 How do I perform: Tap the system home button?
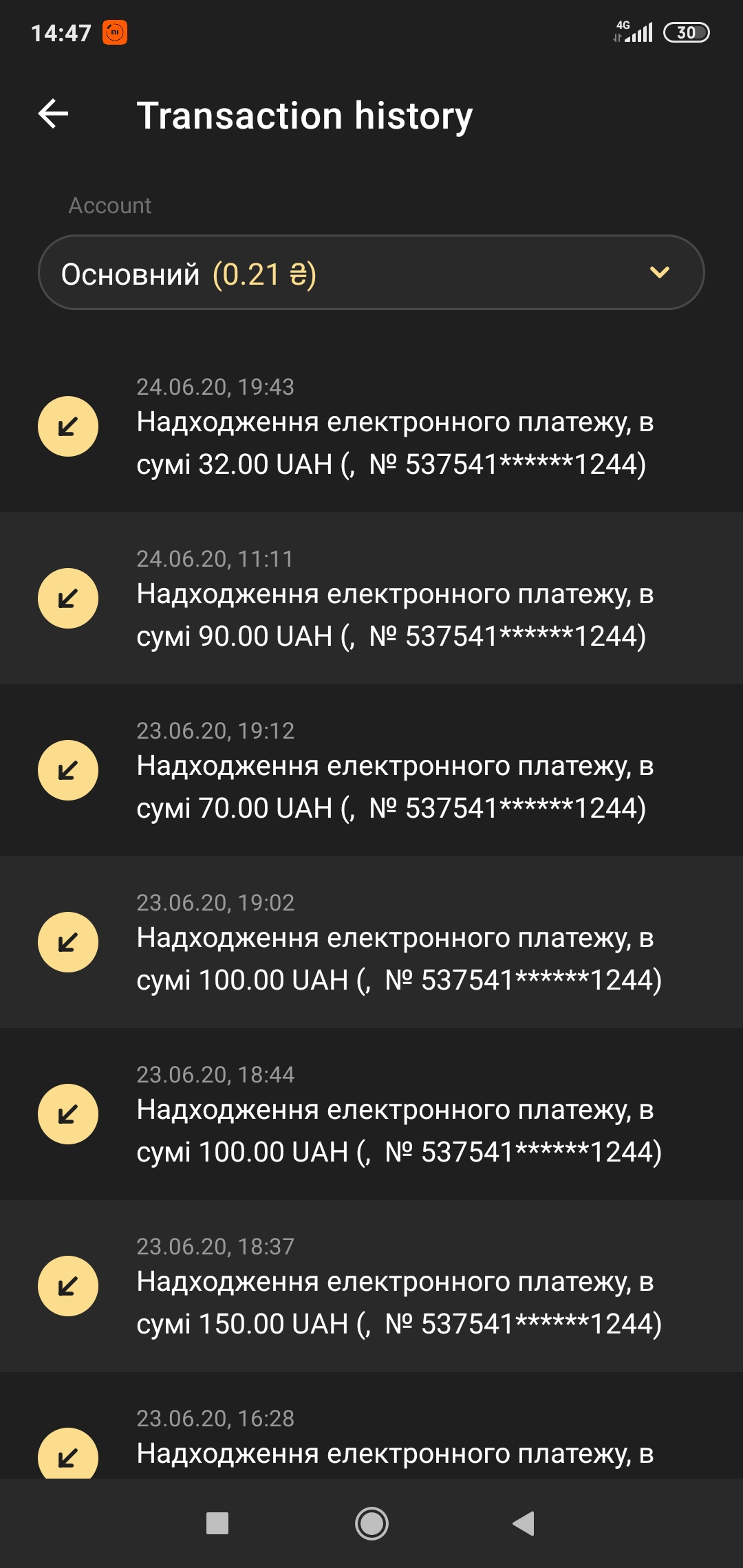[371, 1523]
